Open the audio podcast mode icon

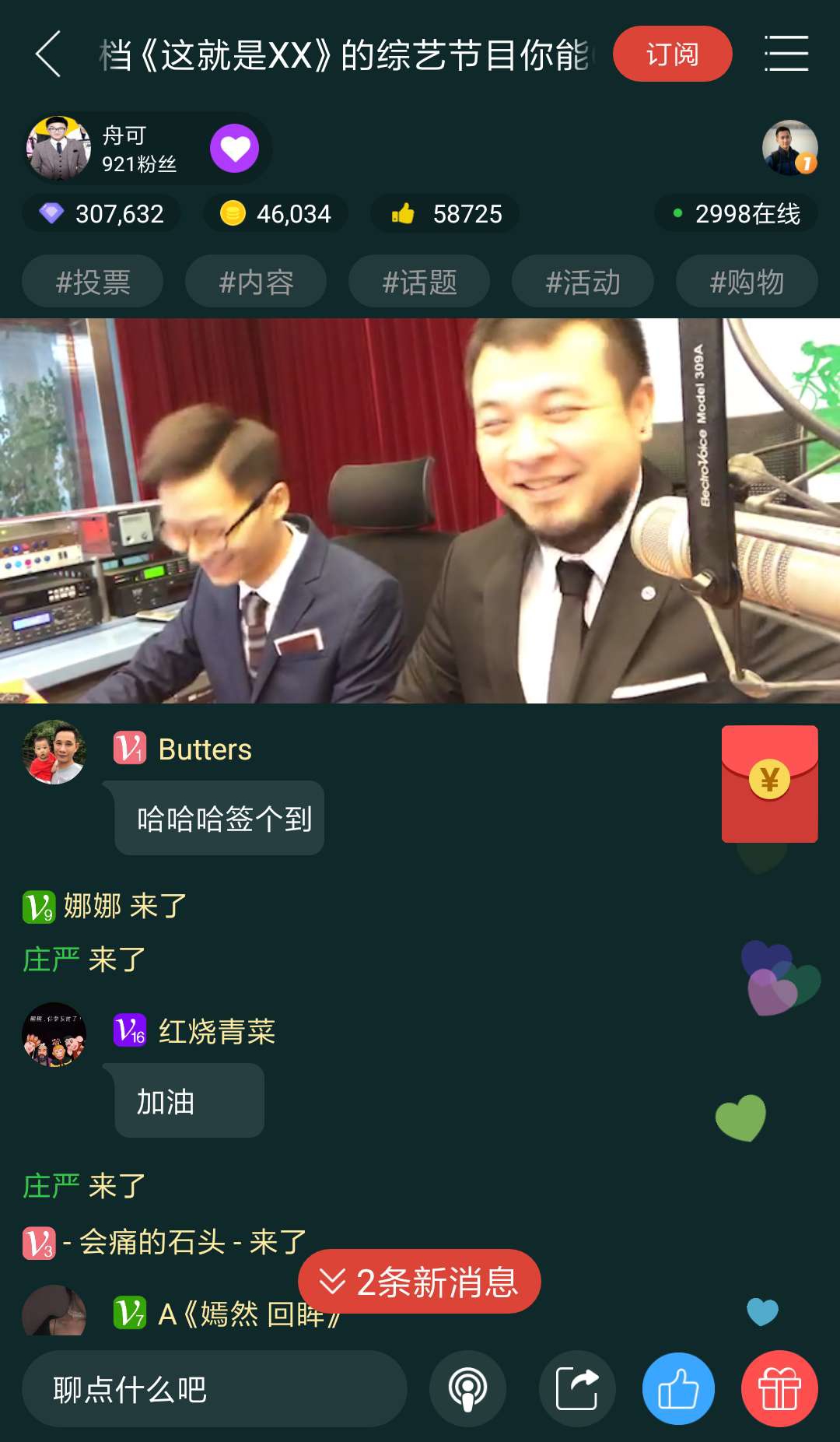(x=467, y=1389)
